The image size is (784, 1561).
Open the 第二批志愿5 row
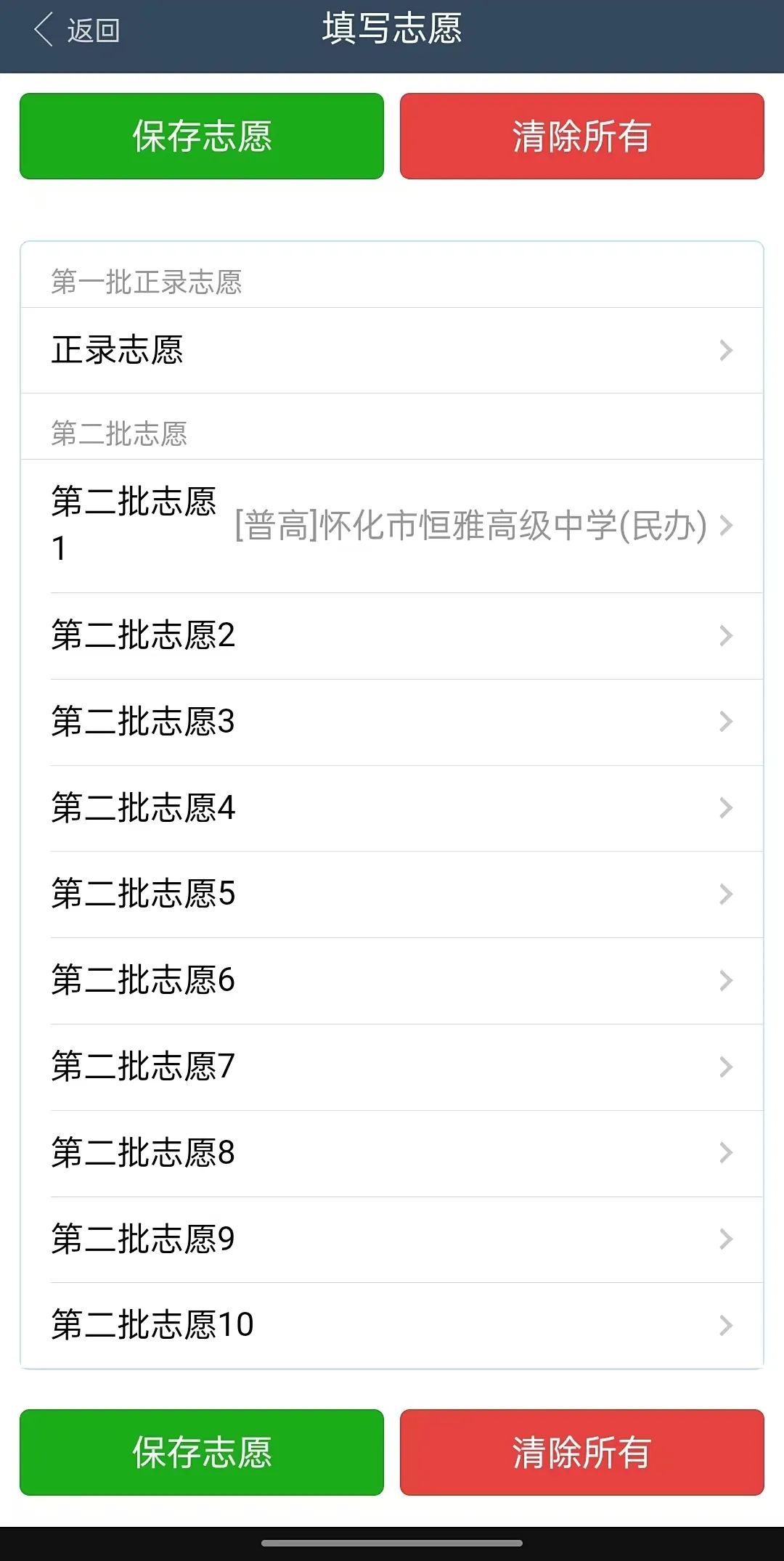click(392, 894)
